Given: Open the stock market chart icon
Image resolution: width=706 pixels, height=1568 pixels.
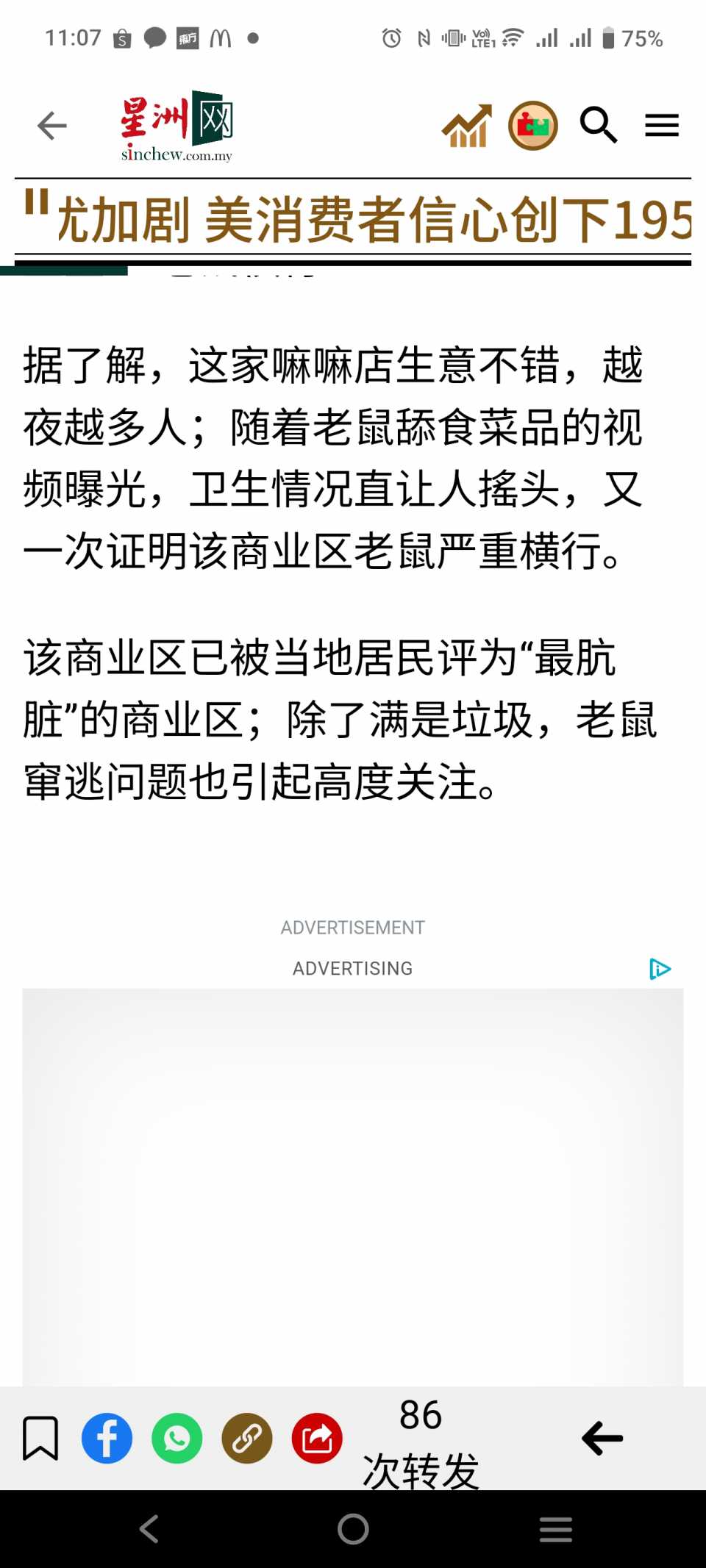Looking at the screenshot, I should pos(466,126).
